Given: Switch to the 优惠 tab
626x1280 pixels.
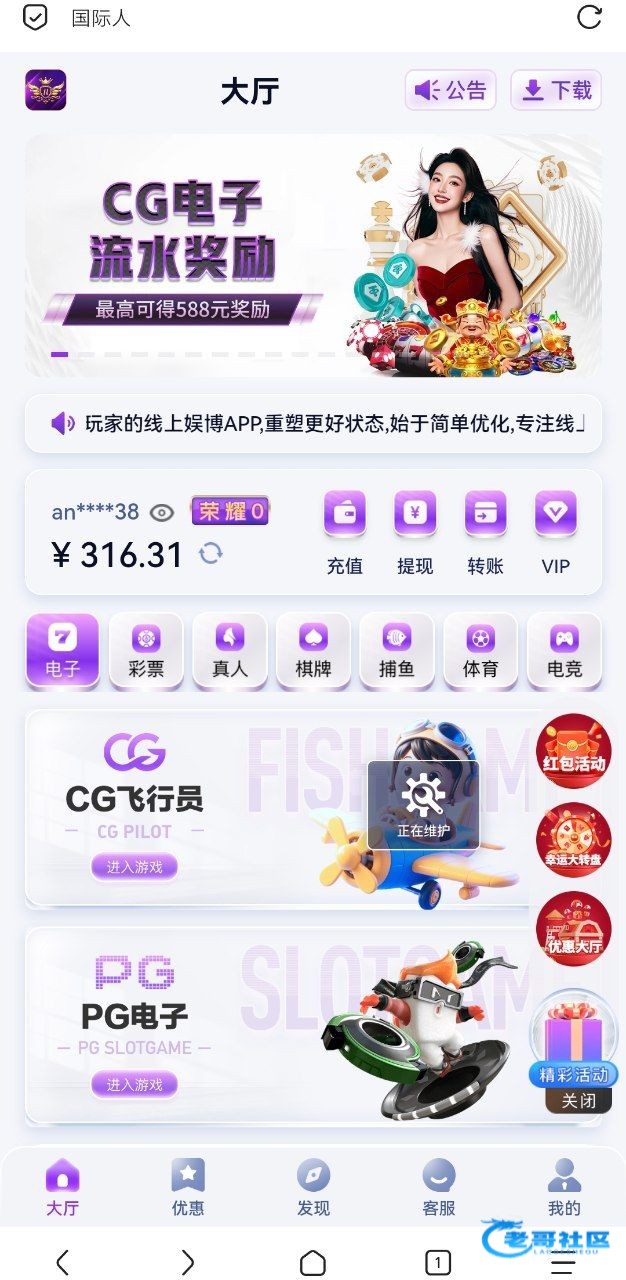Looking at the screenshot, I should coord(188,1187).
